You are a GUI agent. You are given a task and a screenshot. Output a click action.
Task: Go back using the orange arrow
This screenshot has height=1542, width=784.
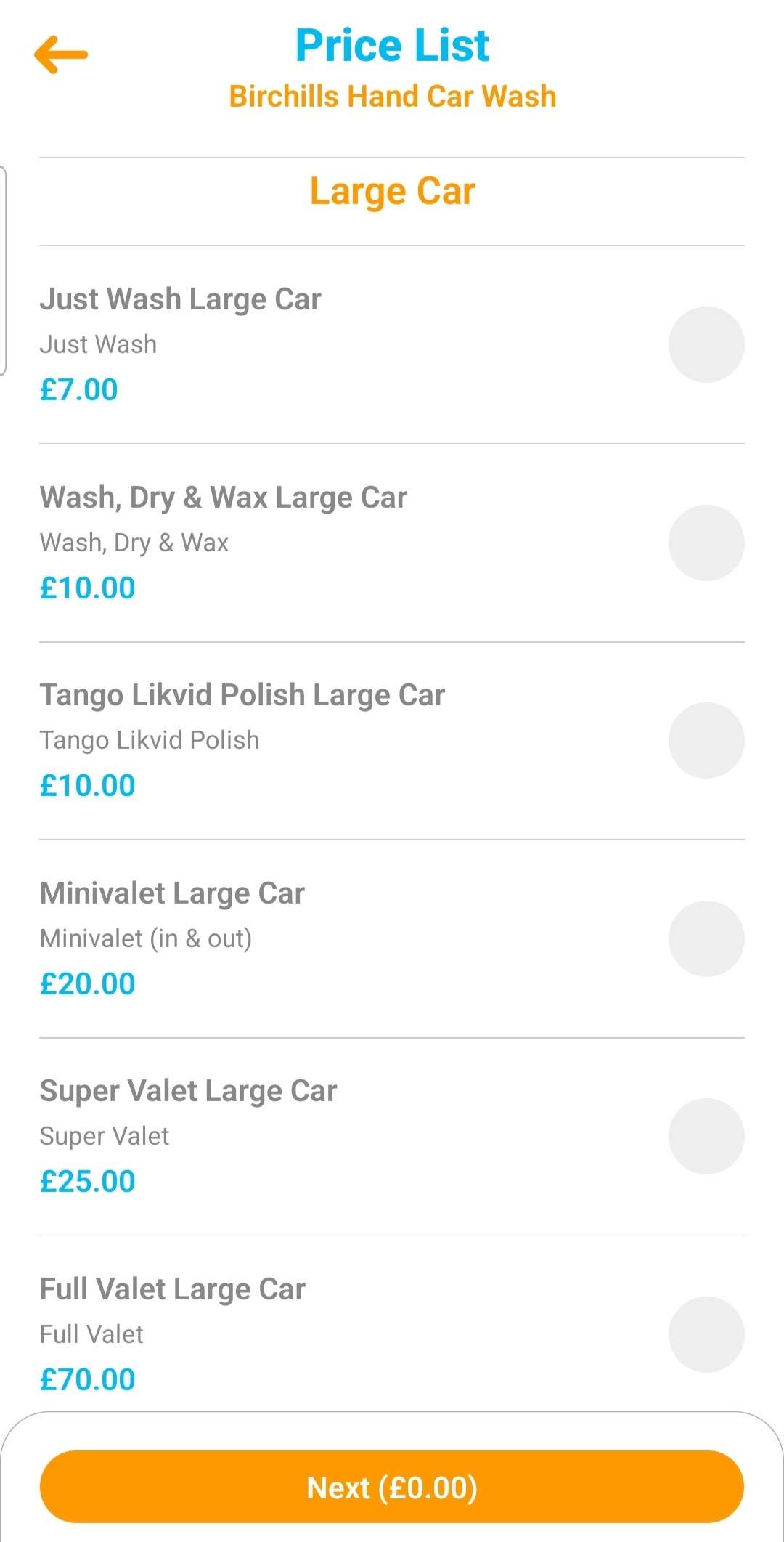point(61,54)
